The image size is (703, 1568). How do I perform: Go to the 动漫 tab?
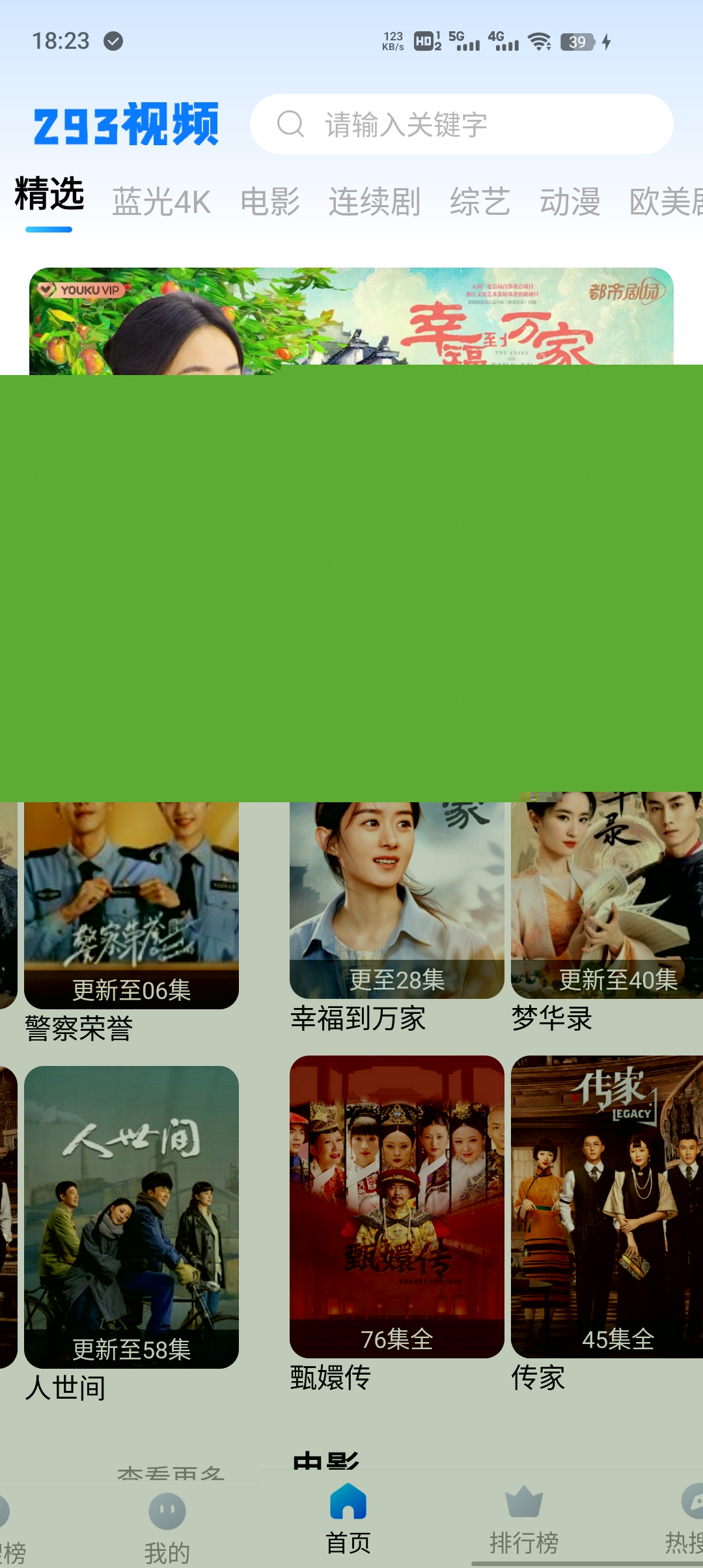coord(570,202)
